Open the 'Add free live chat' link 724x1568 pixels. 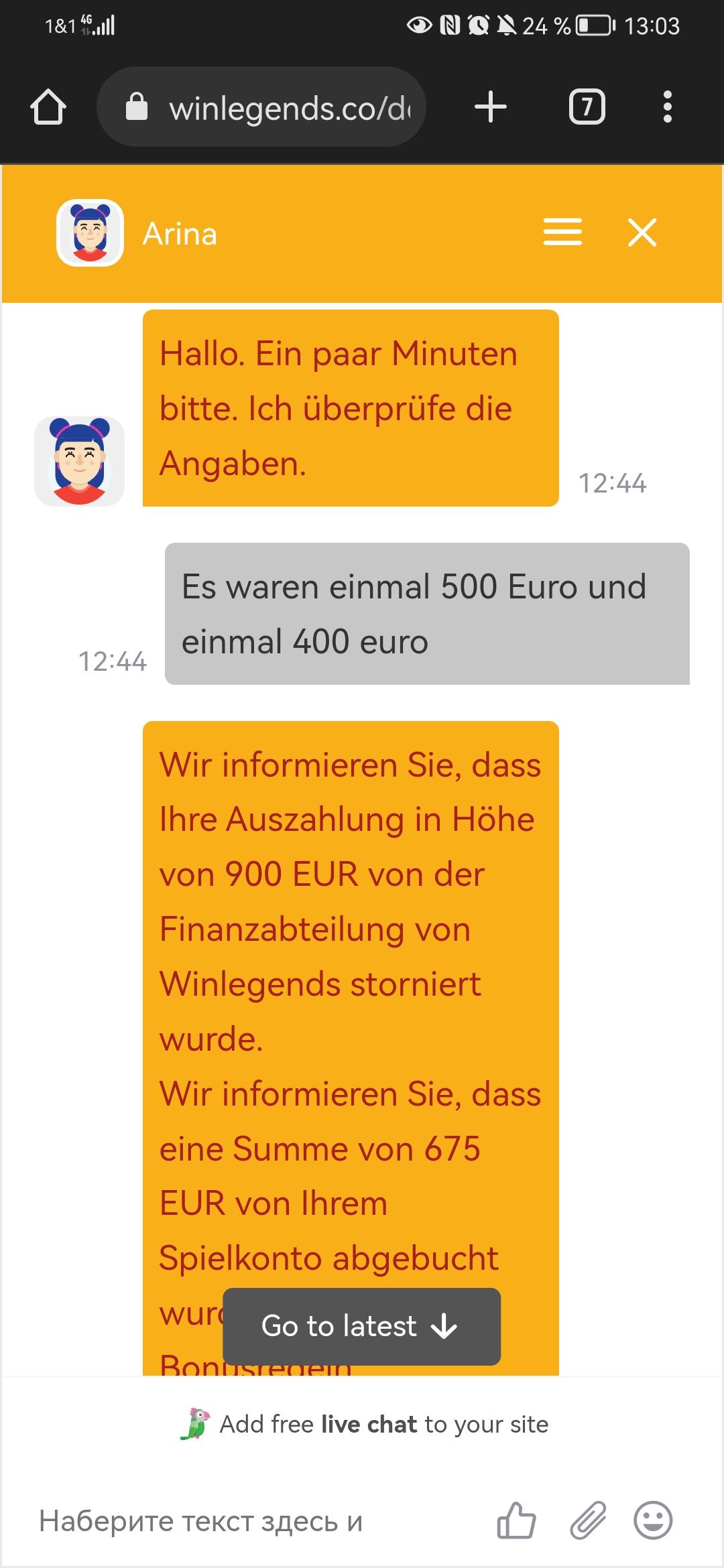point(365,1424)
